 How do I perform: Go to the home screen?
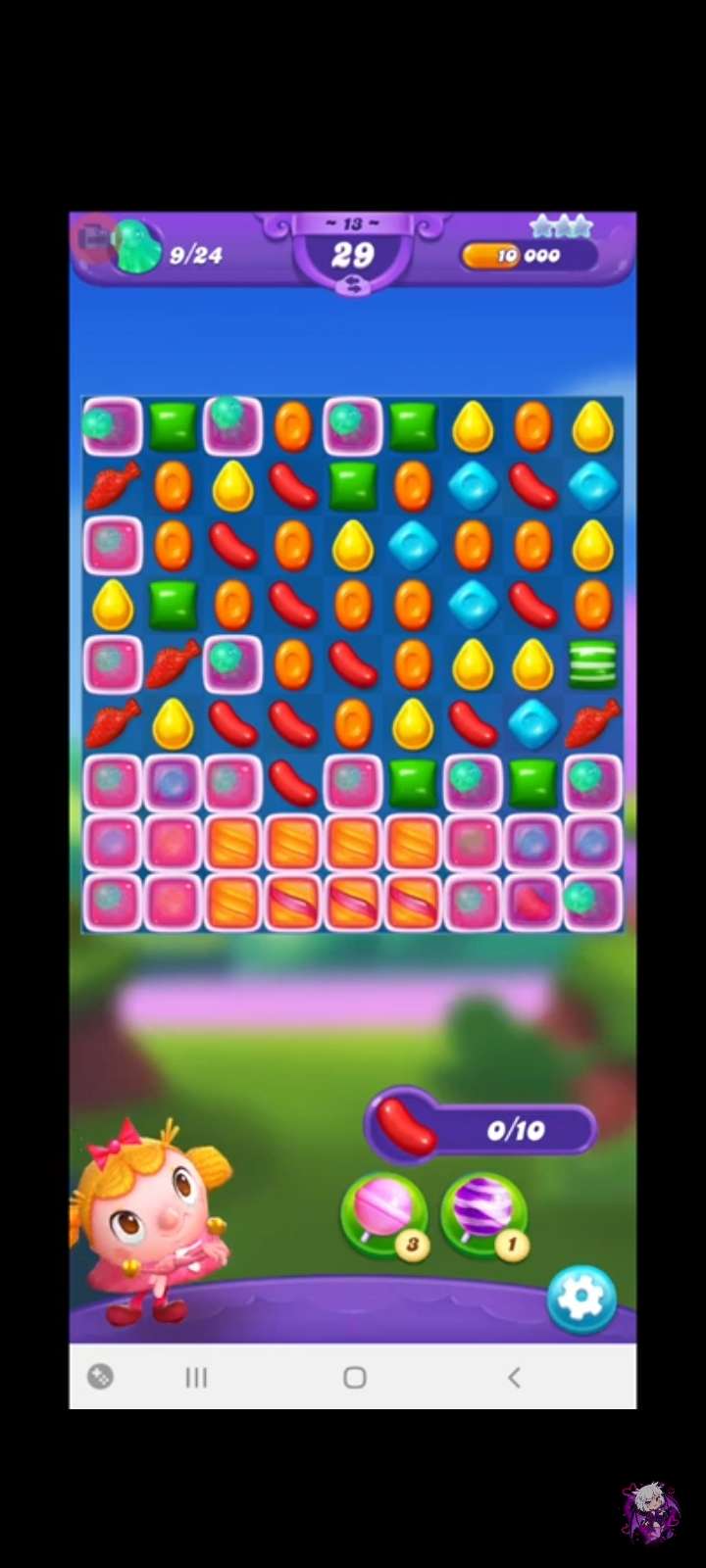(354, 1377)
